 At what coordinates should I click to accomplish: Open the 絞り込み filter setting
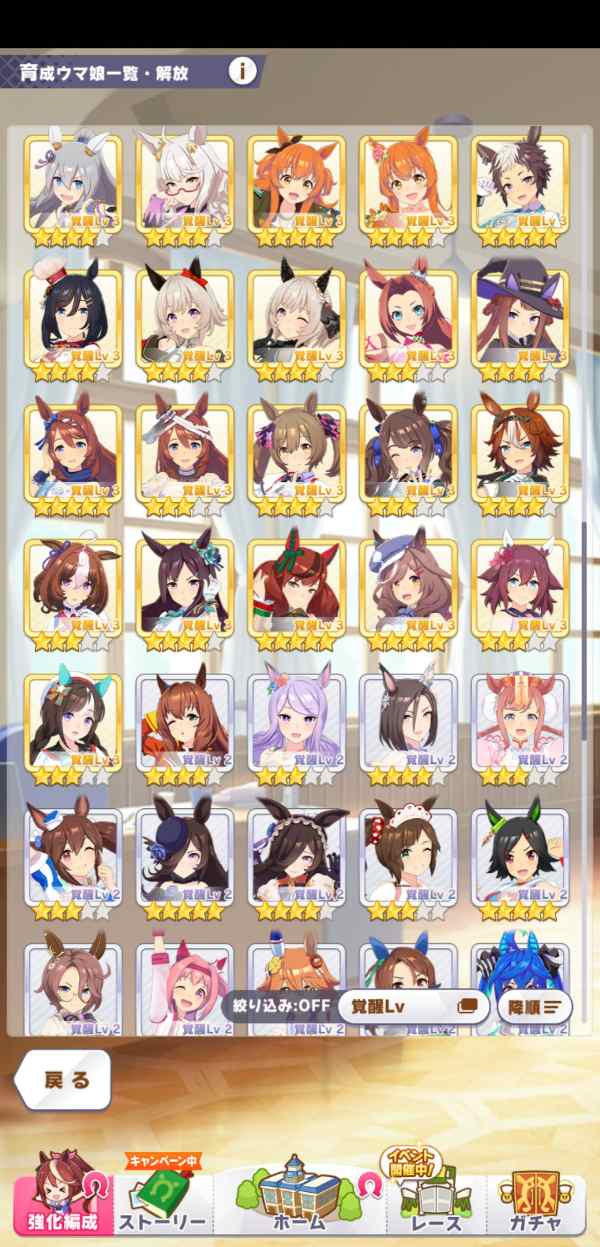[276, 1006]
